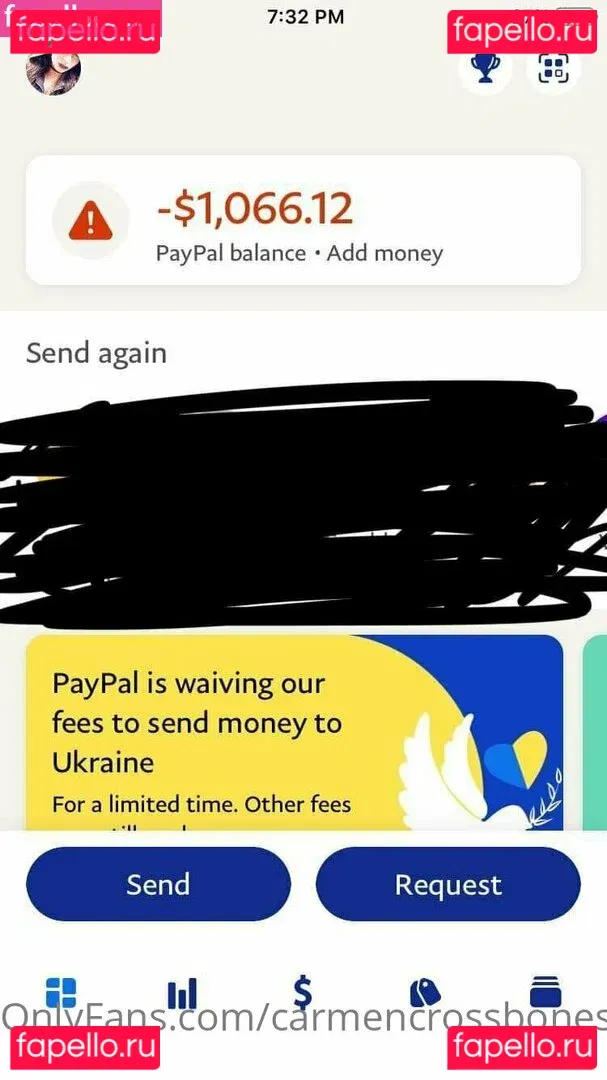Switch to the wallet tab

coord(545,992)
